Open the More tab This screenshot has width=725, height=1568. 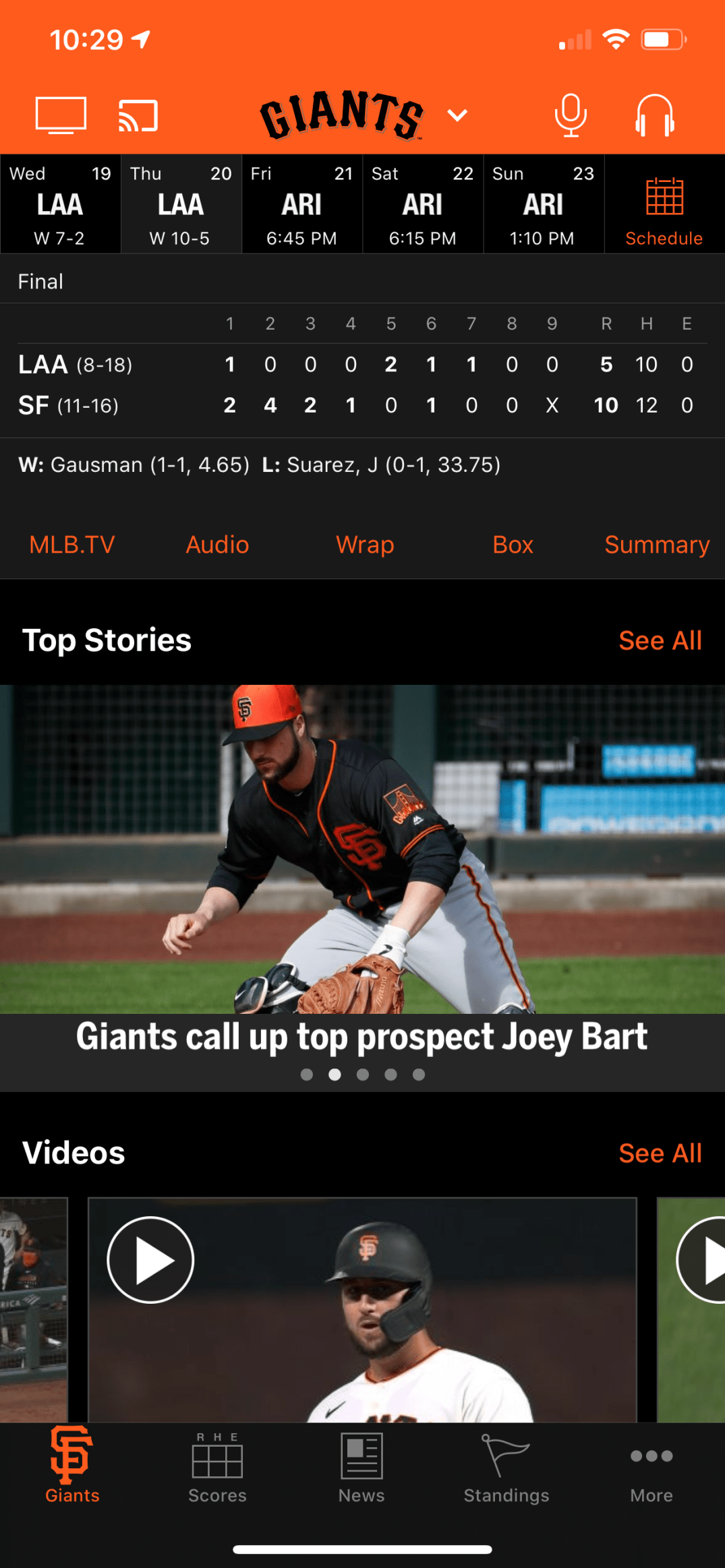click(651, 1468)
